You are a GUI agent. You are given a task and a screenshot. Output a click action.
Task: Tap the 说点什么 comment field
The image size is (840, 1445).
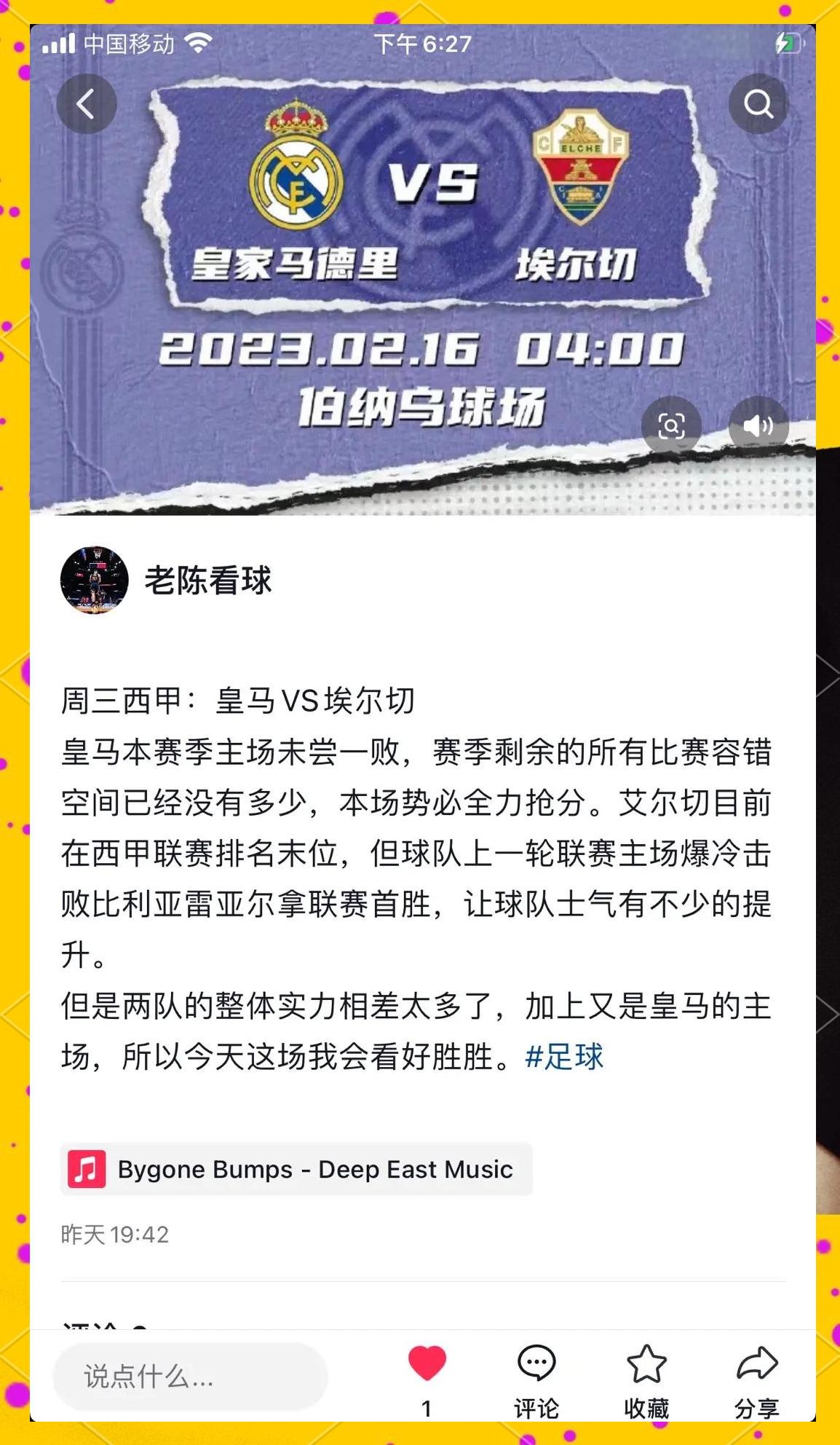[x=190, y=1377]
